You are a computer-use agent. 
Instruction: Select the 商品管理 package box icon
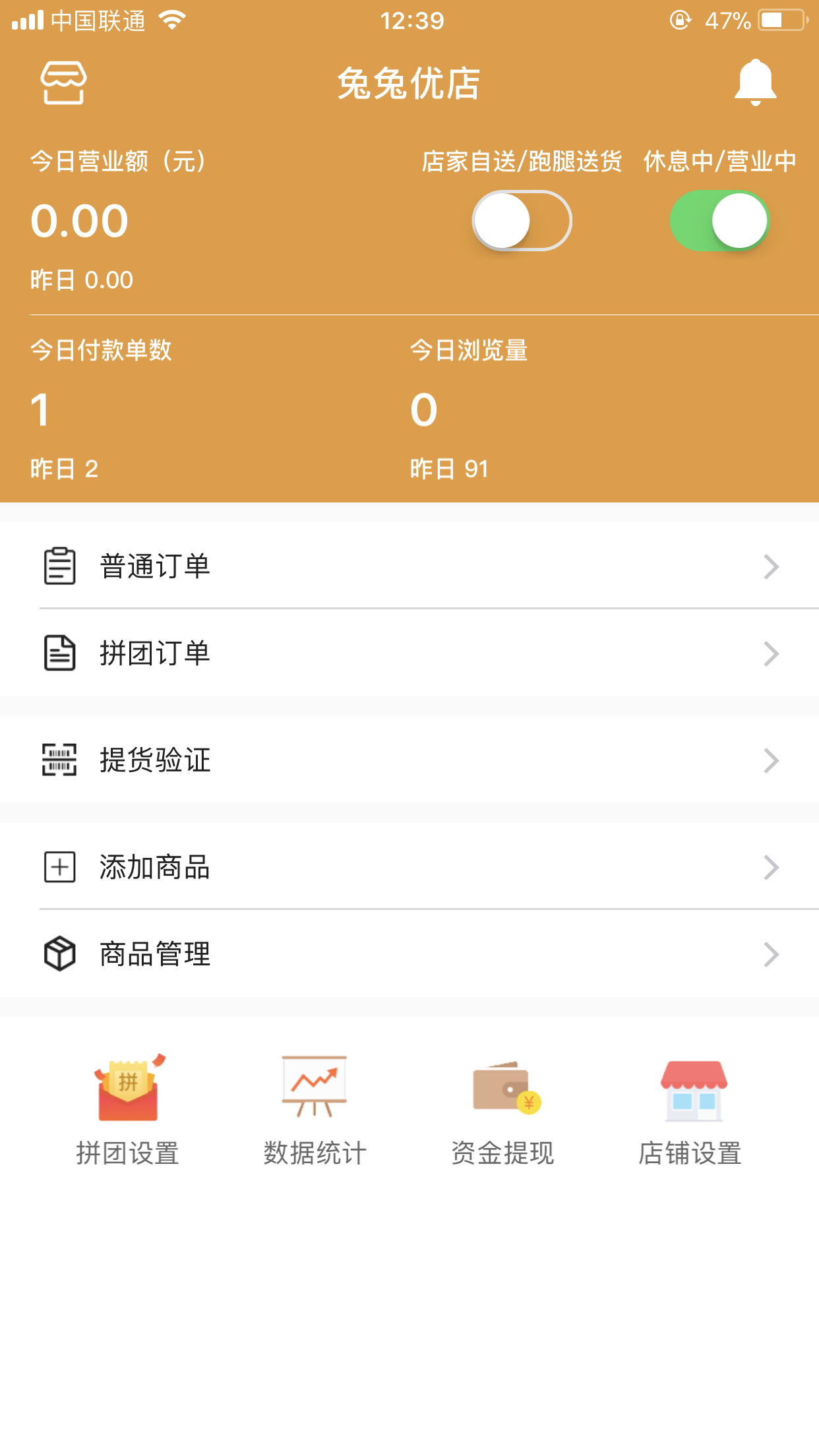[59, 954]
